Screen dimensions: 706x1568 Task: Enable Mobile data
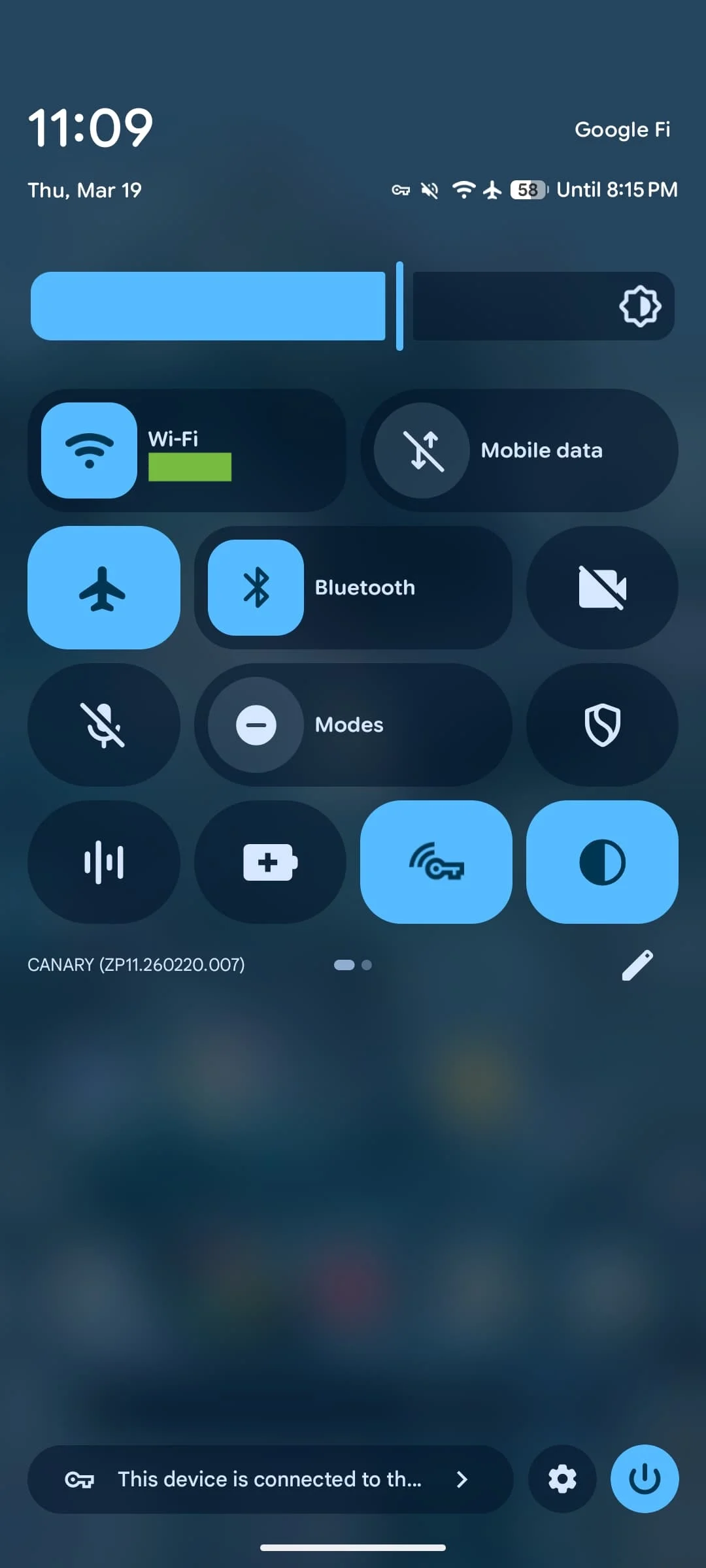(422, 450)
